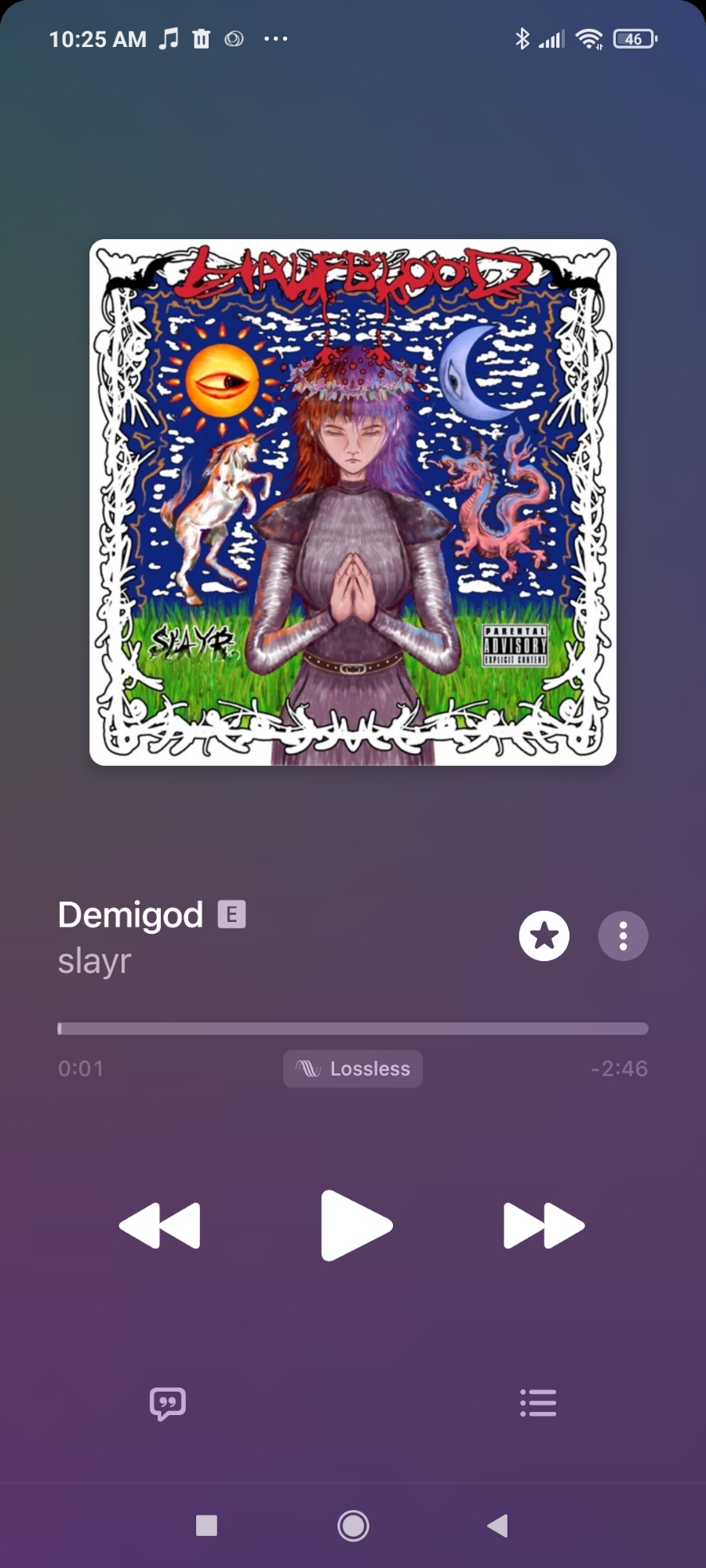This screenshot has width=706, height=1568.
Task: Return to the home screen
Action: coord(353,1526)
